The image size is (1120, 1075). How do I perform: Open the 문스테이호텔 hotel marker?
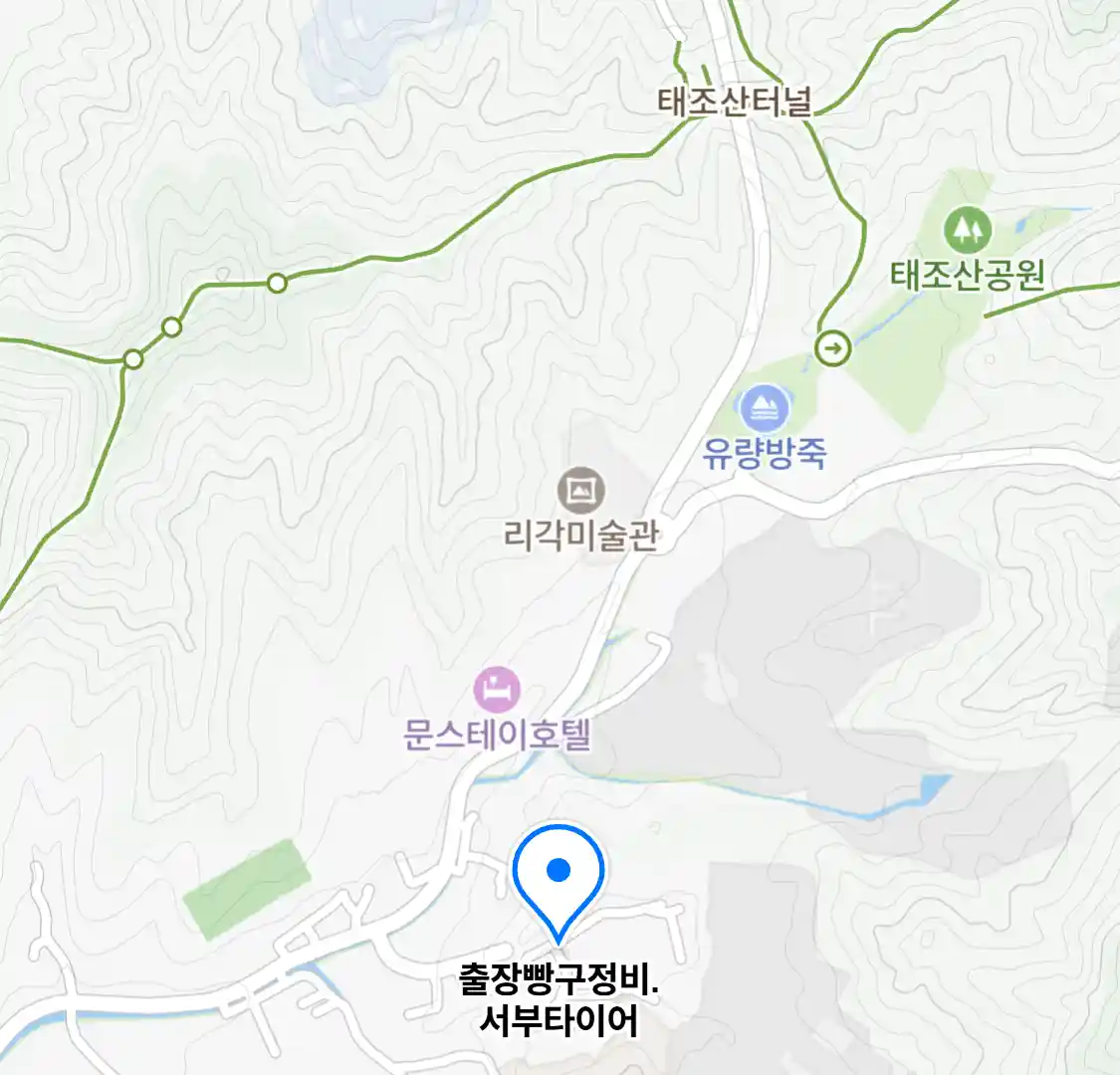coord(497,689)
